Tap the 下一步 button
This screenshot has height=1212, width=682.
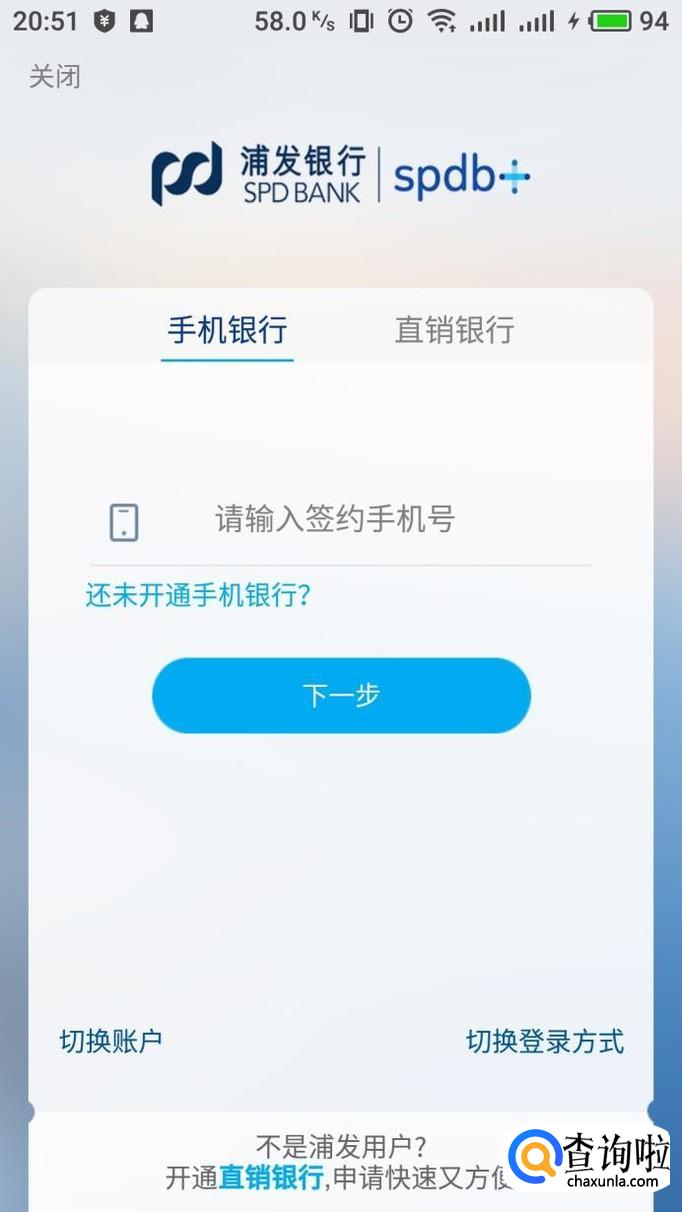click(341, 695)
